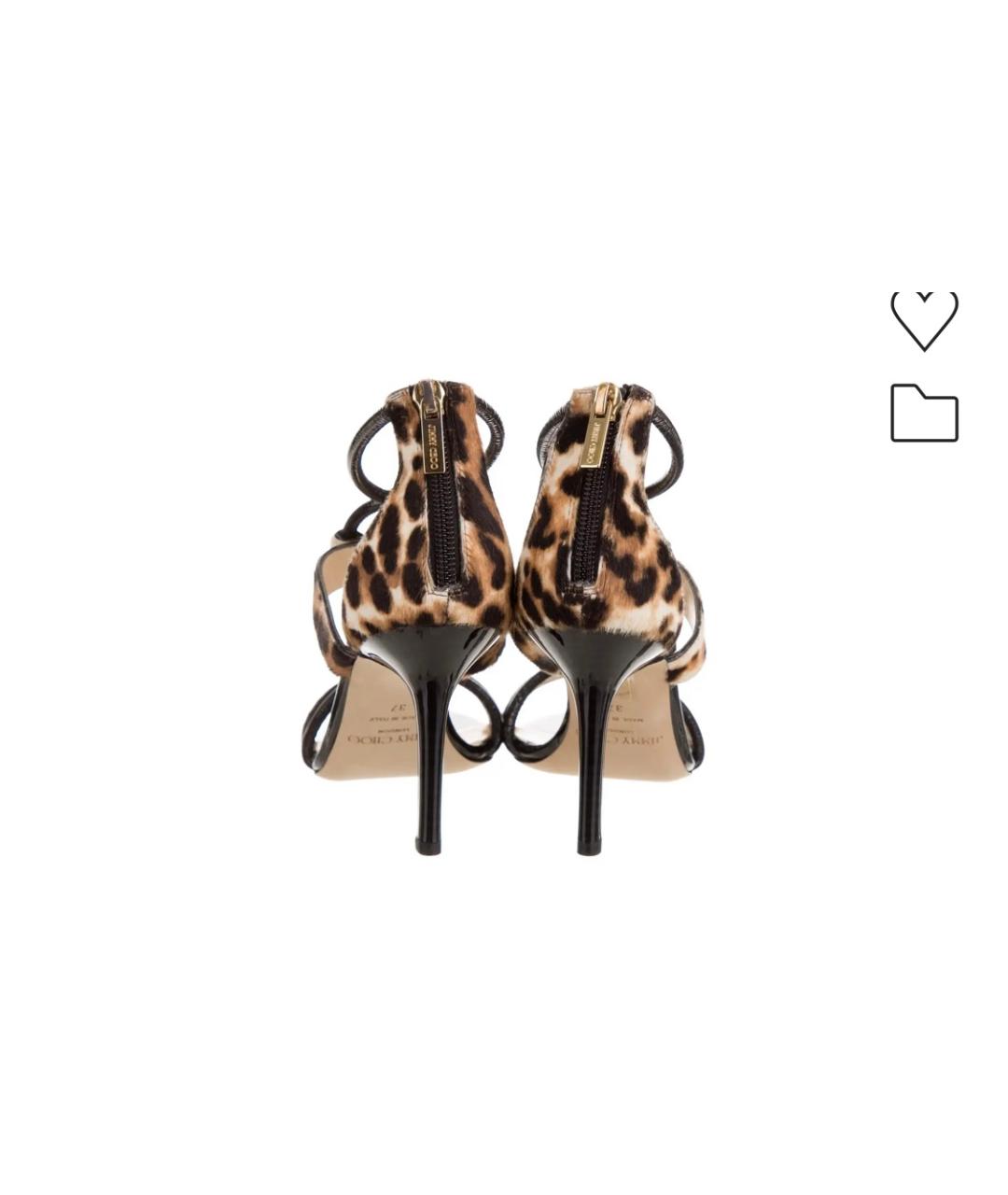Add the leopard sandals to favorites

point(924,320)
